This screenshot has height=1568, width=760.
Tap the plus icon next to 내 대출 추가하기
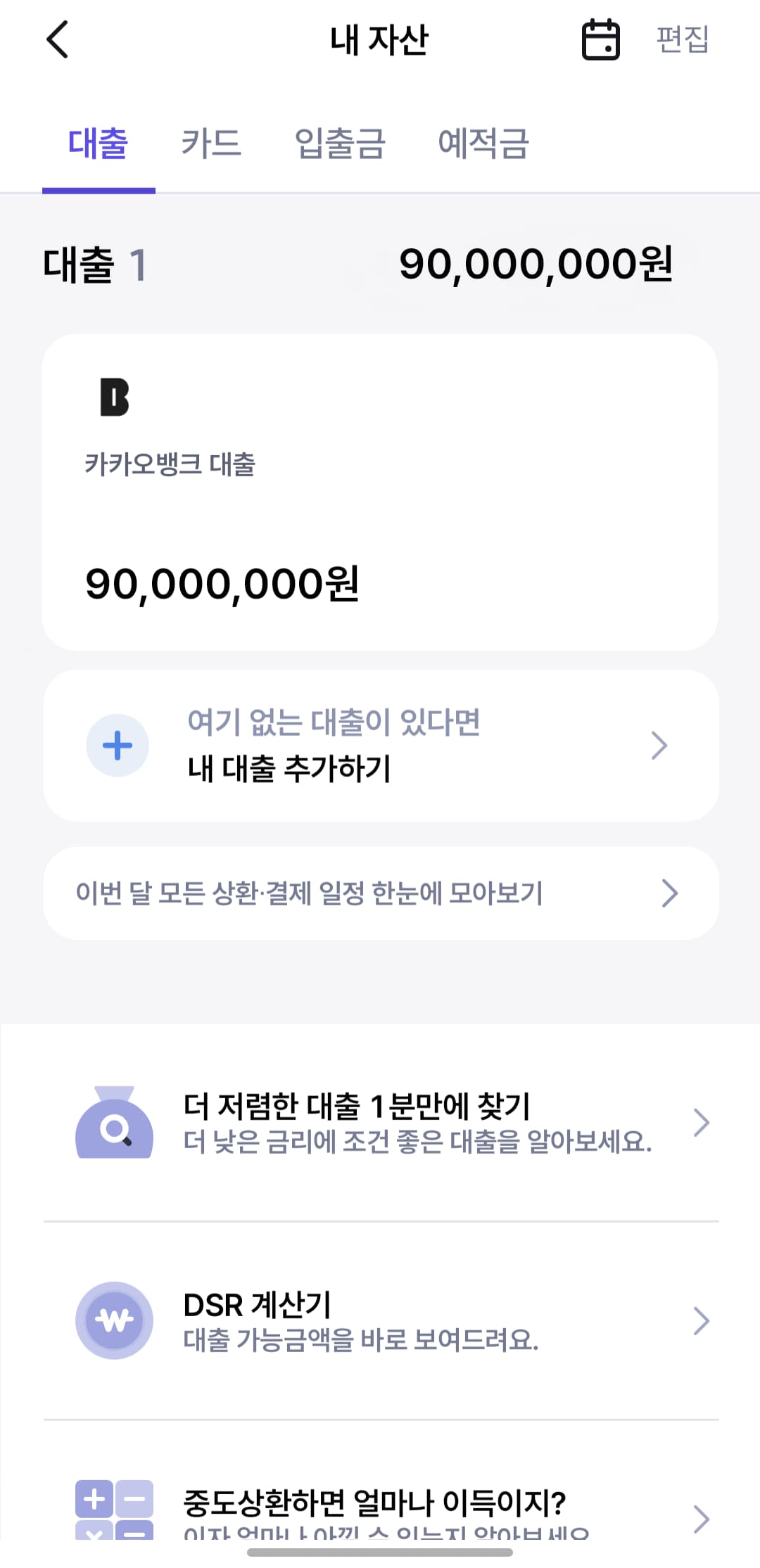pyautogui.click(x=117, y=746)
